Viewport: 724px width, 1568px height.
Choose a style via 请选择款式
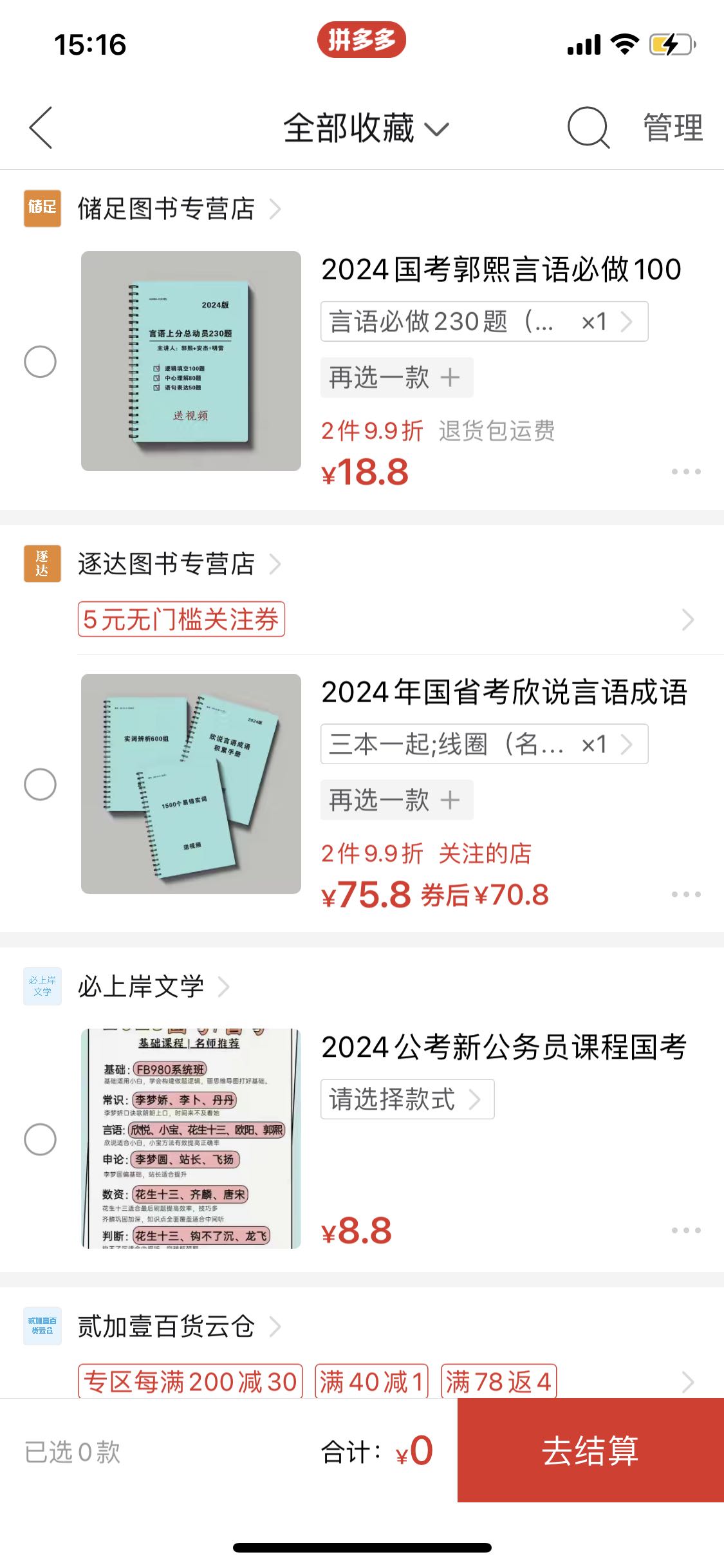[x=407, y=1099]
